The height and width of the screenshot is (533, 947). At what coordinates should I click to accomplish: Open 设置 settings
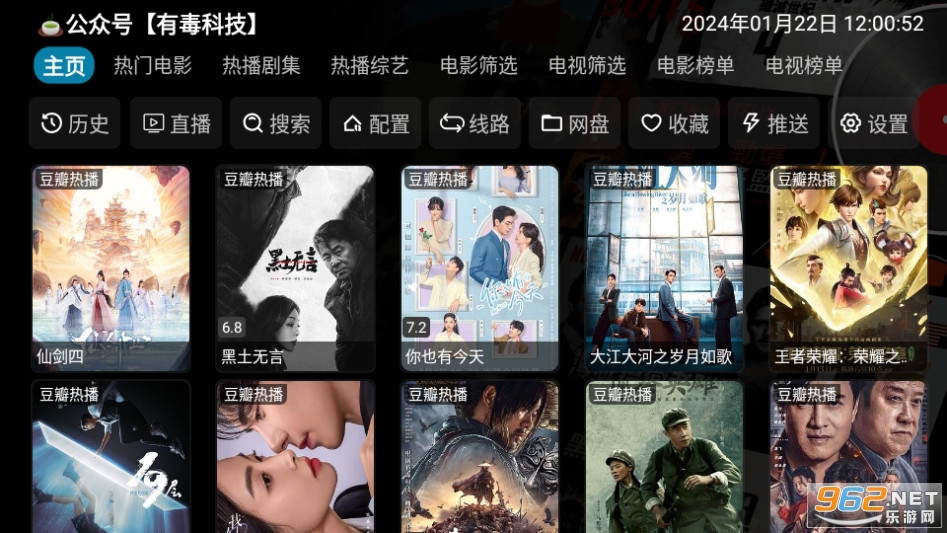click(x=874, y=123)
